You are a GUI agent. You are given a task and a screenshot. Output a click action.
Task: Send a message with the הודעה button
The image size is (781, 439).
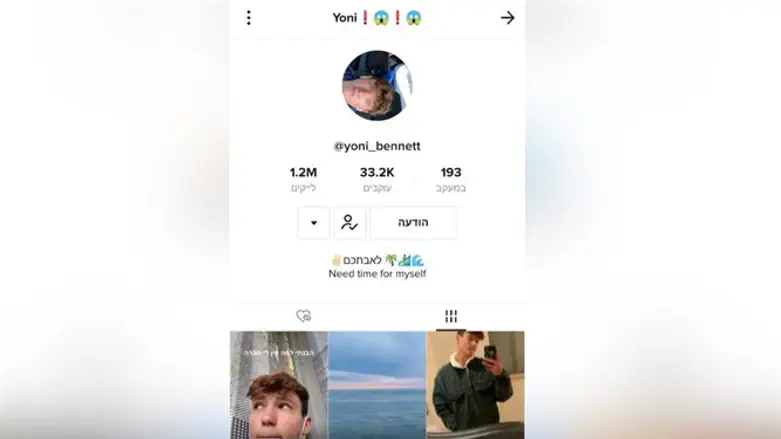point(413,222)
